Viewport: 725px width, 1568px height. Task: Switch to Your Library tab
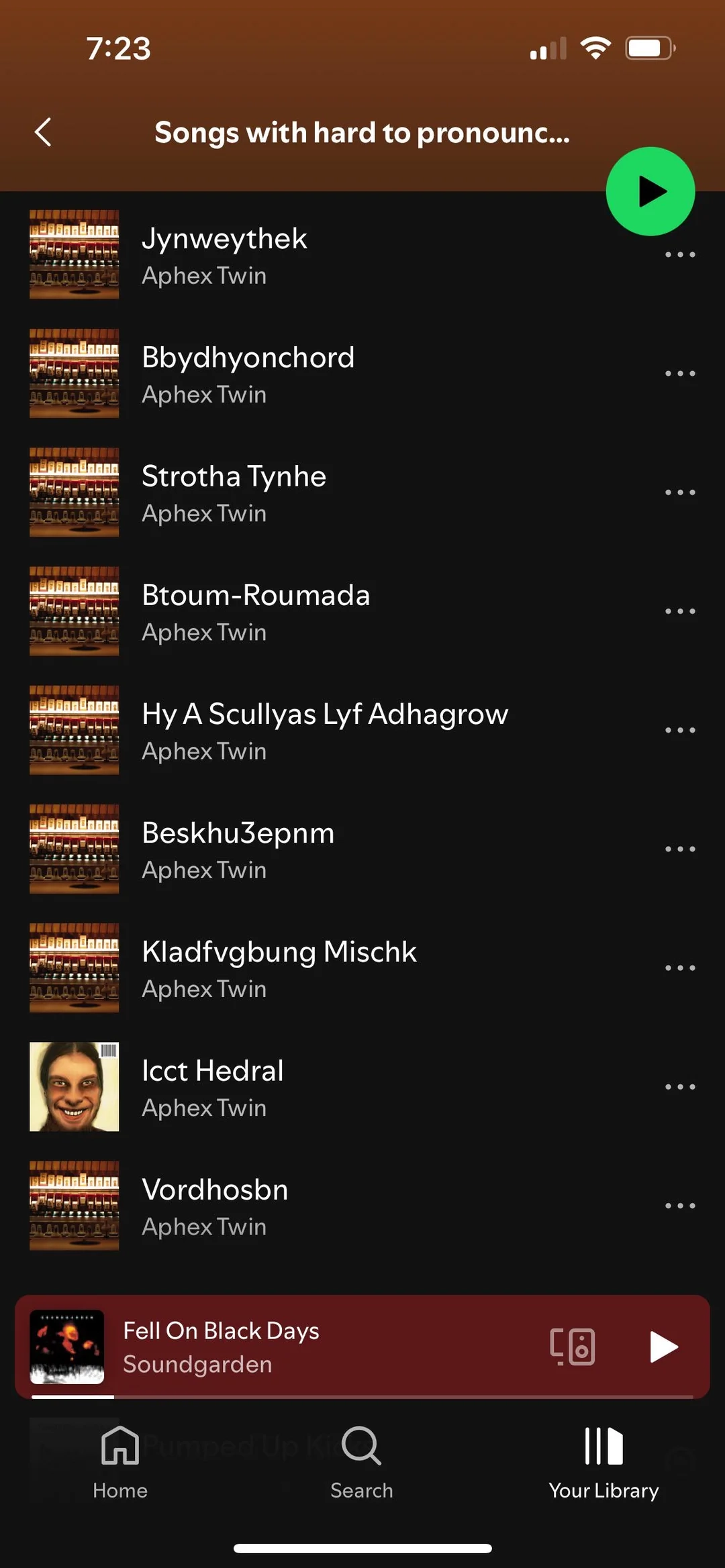pyautogui.click(x=603, y=1463)
